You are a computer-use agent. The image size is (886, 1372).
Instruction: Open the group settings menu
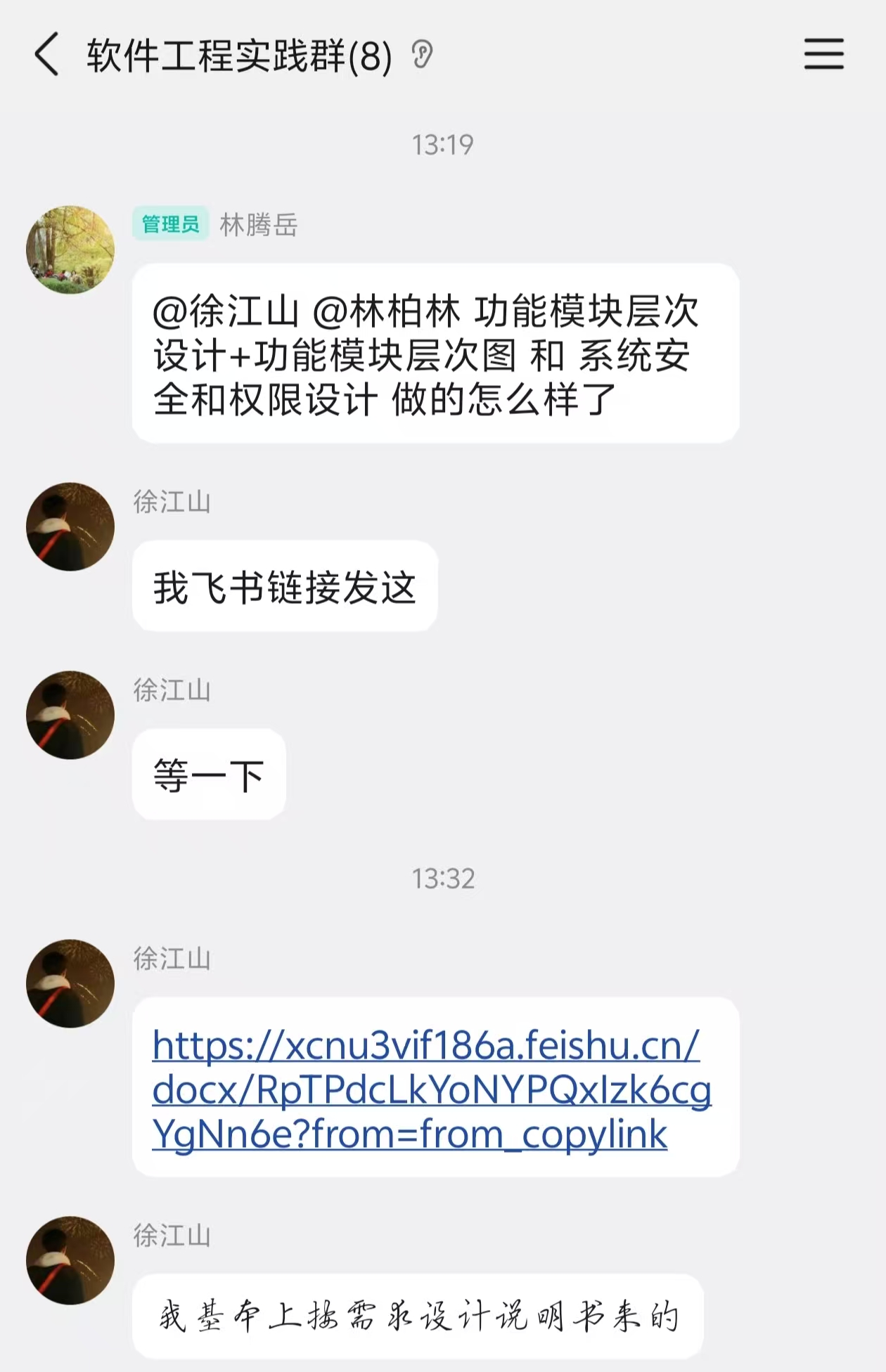tap(823, 54)
